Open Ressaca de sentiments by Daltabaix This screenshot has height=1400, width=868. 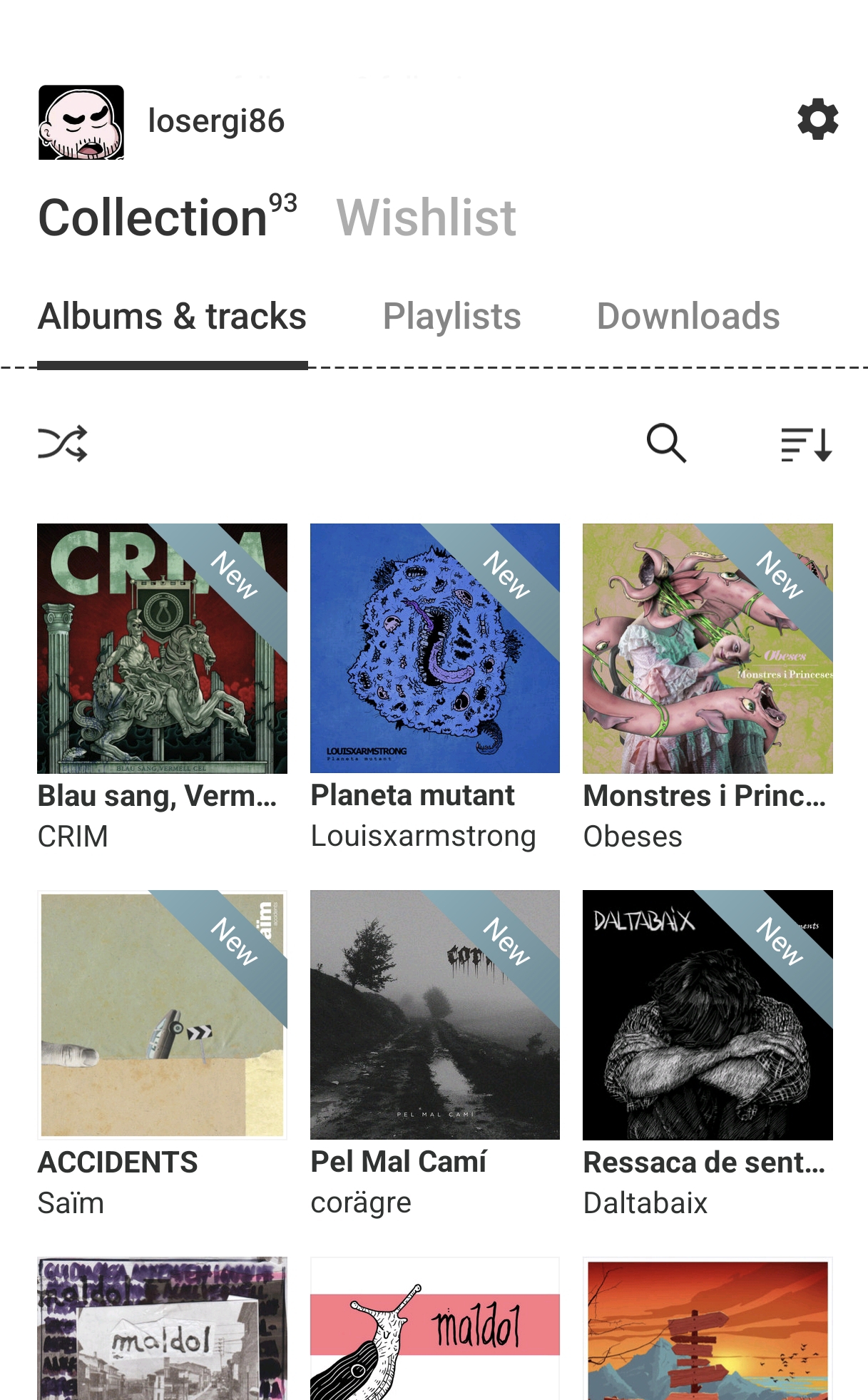coord(707,1014)
